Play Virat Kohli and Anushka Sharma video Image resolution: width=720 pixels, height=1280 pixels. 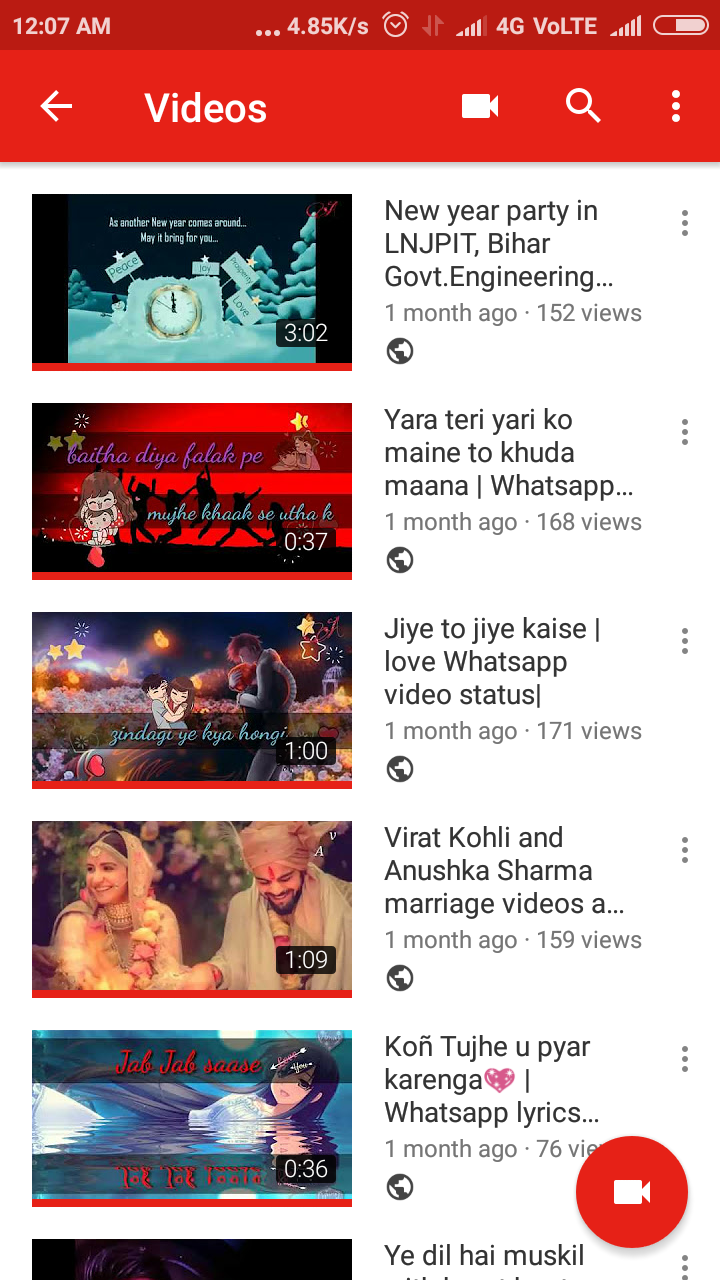click(192, 907)
